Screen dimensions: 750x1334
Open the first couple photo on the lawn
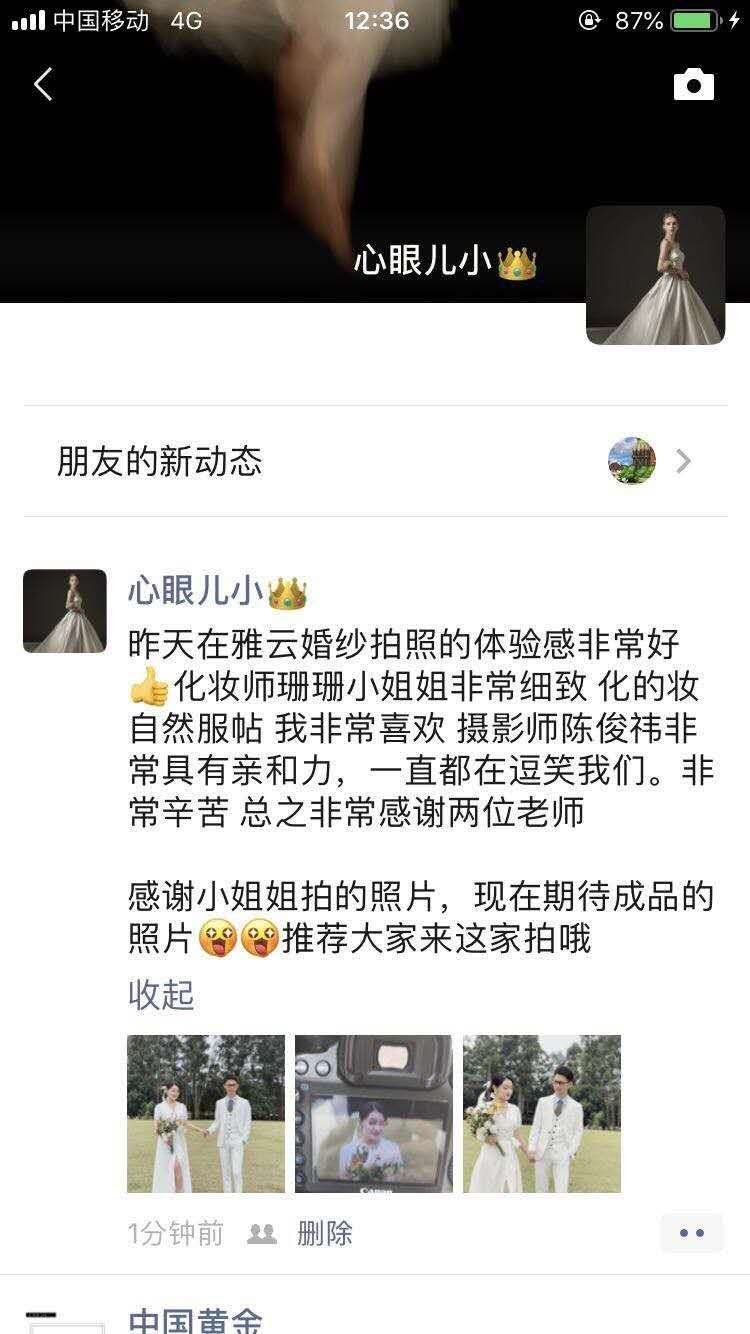tap(206, 1113)
